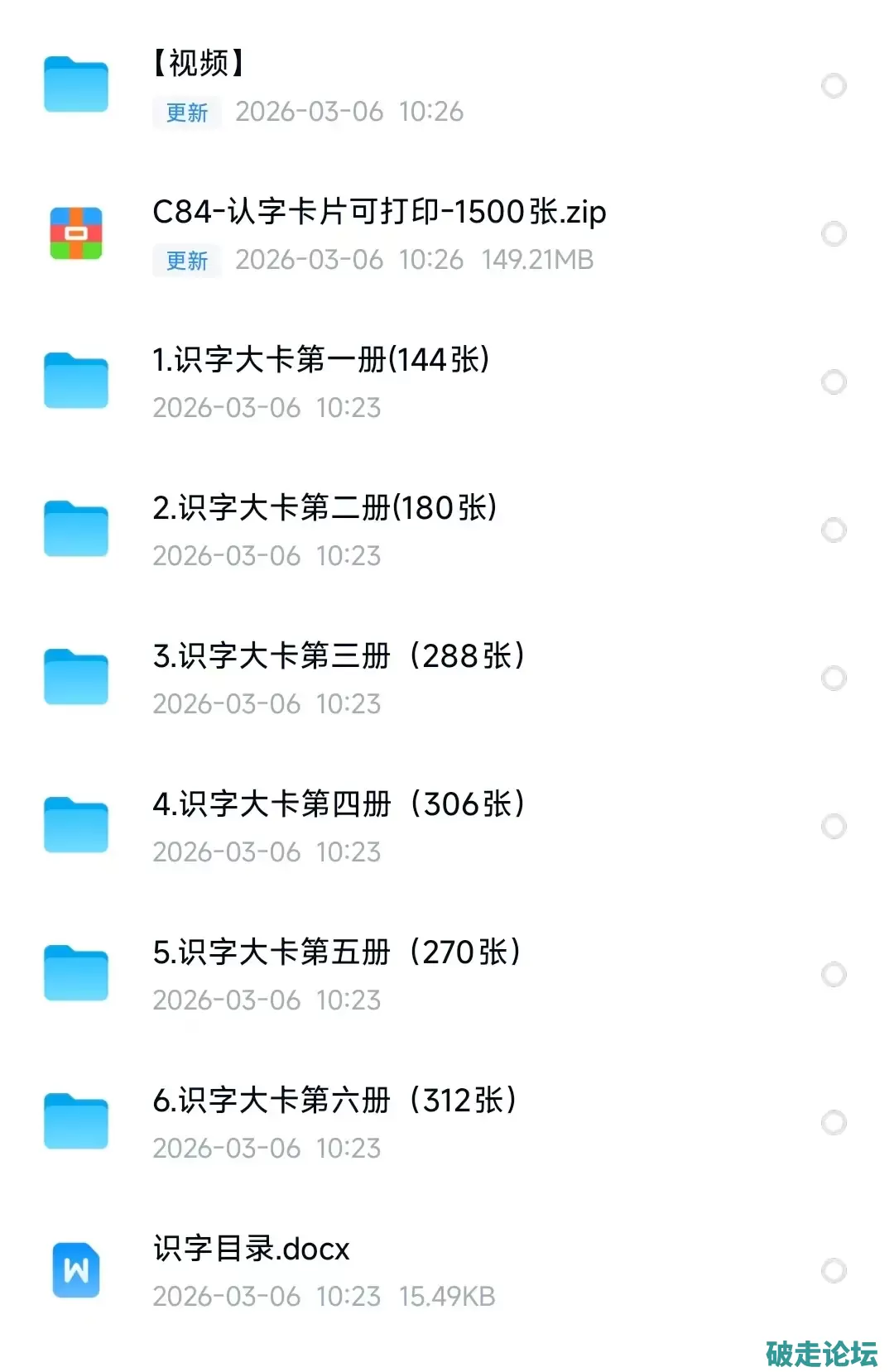Open C84-认字卡片可打印-1500张.zip file
The width and height of the screenshot is (894, 1372).
coord(379,213)
